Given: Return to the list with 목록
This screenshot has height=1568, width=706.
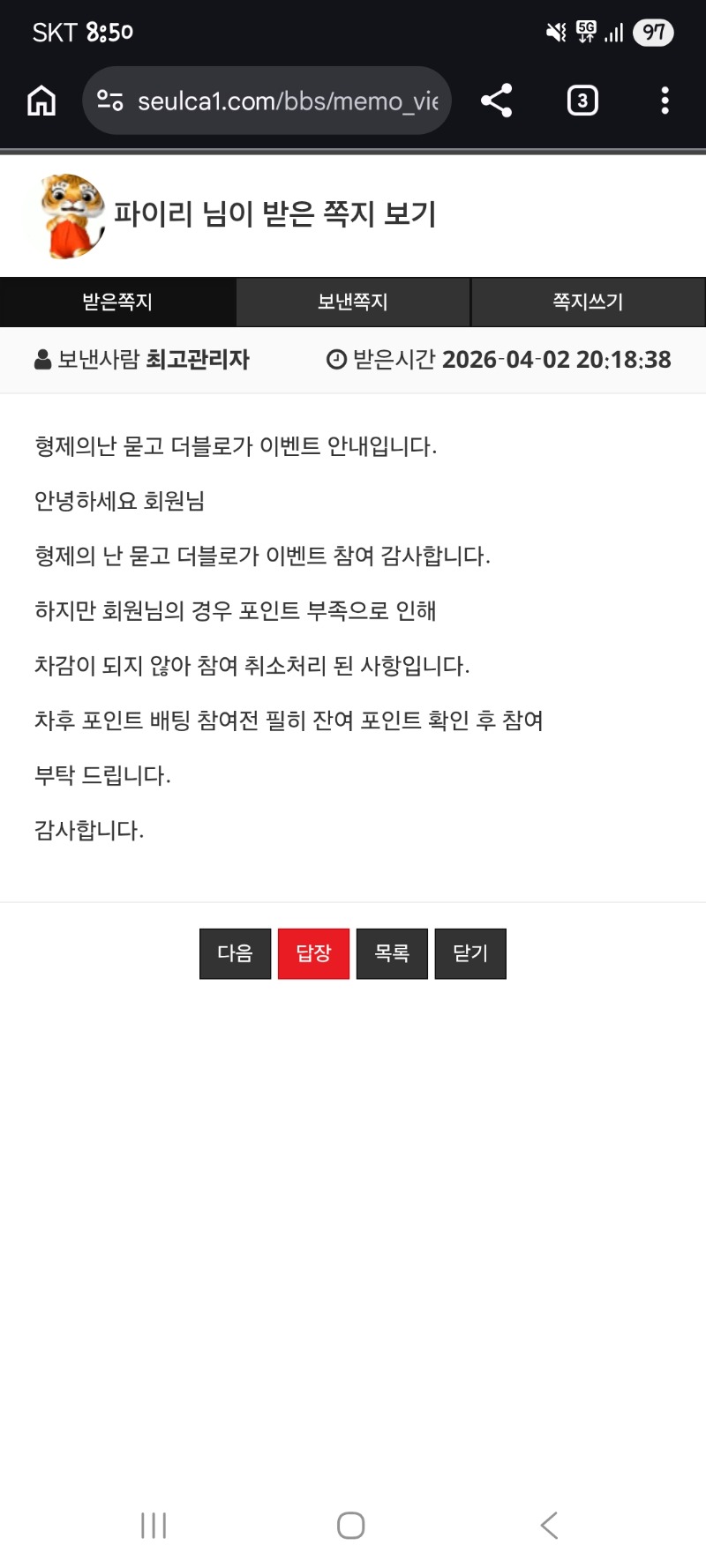Looking at the screenshot, I should coord(392,953).
